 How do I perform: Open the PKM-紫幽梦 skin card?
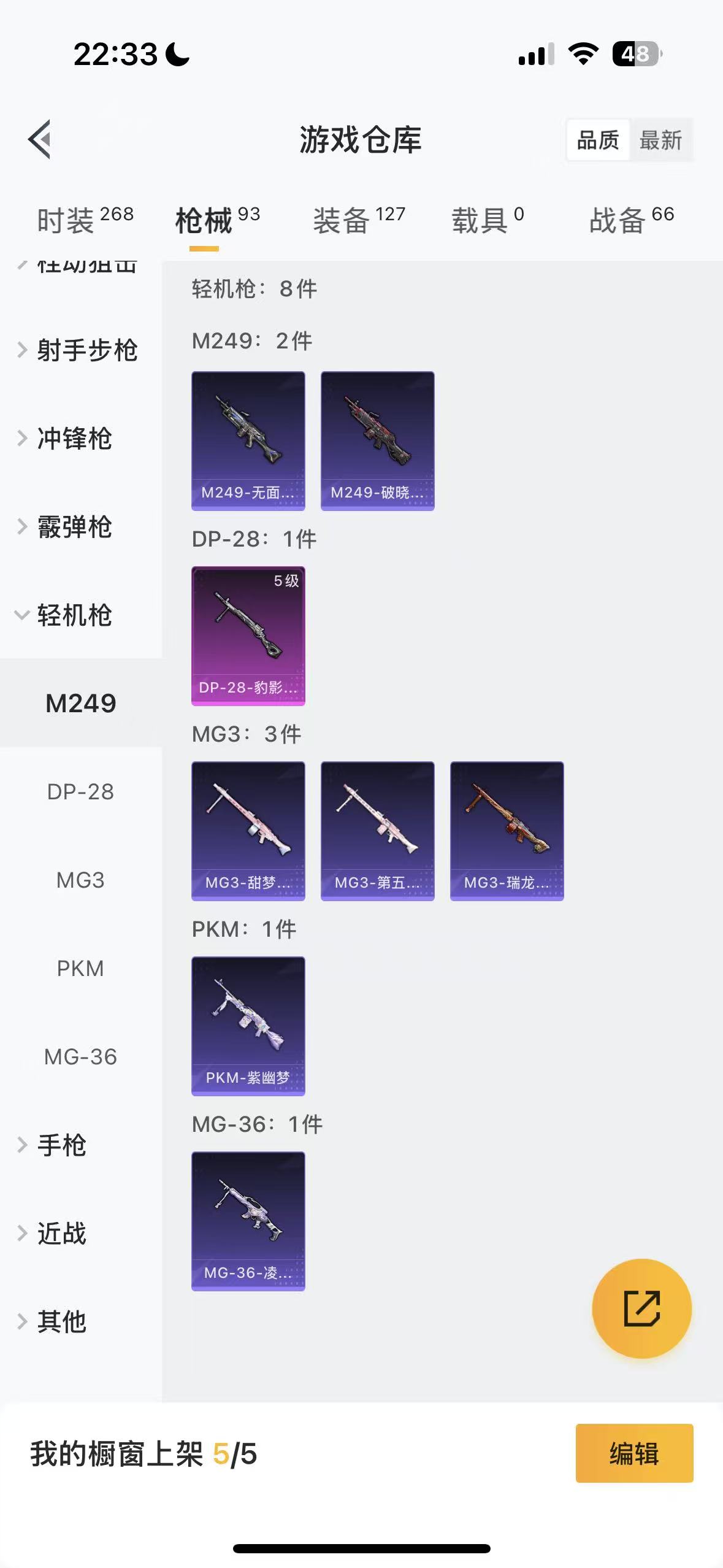tap(248, 1026)
